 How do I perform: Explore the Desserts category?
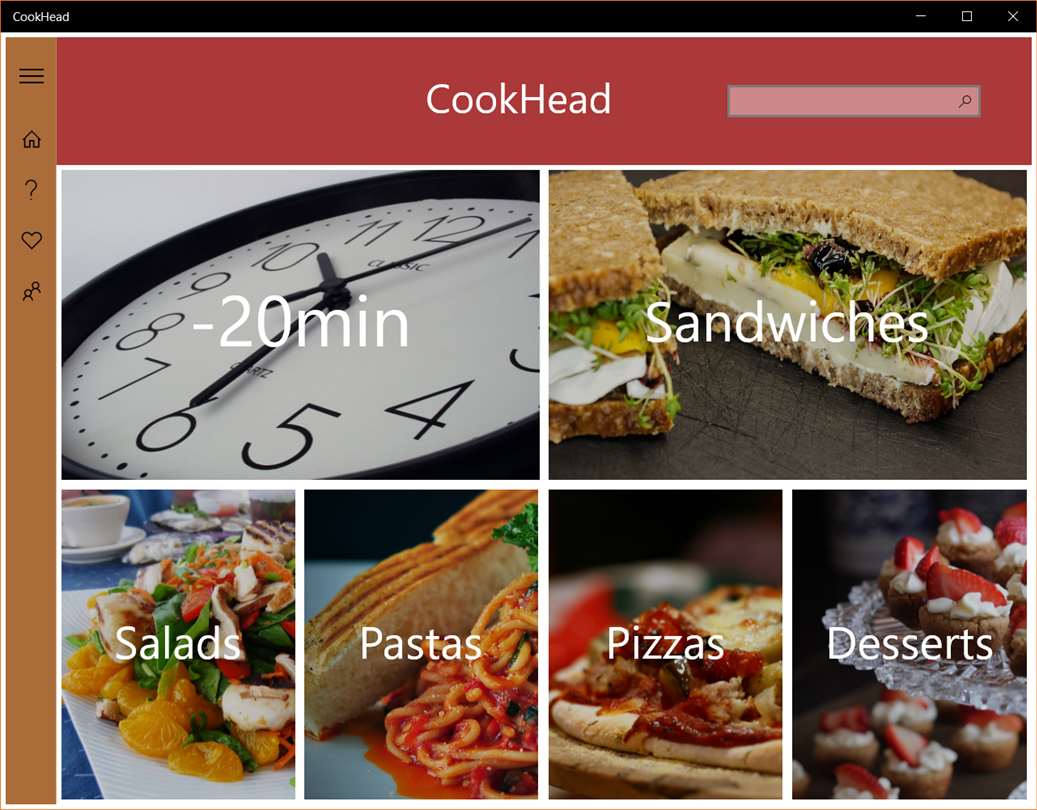tap(909, 644)
